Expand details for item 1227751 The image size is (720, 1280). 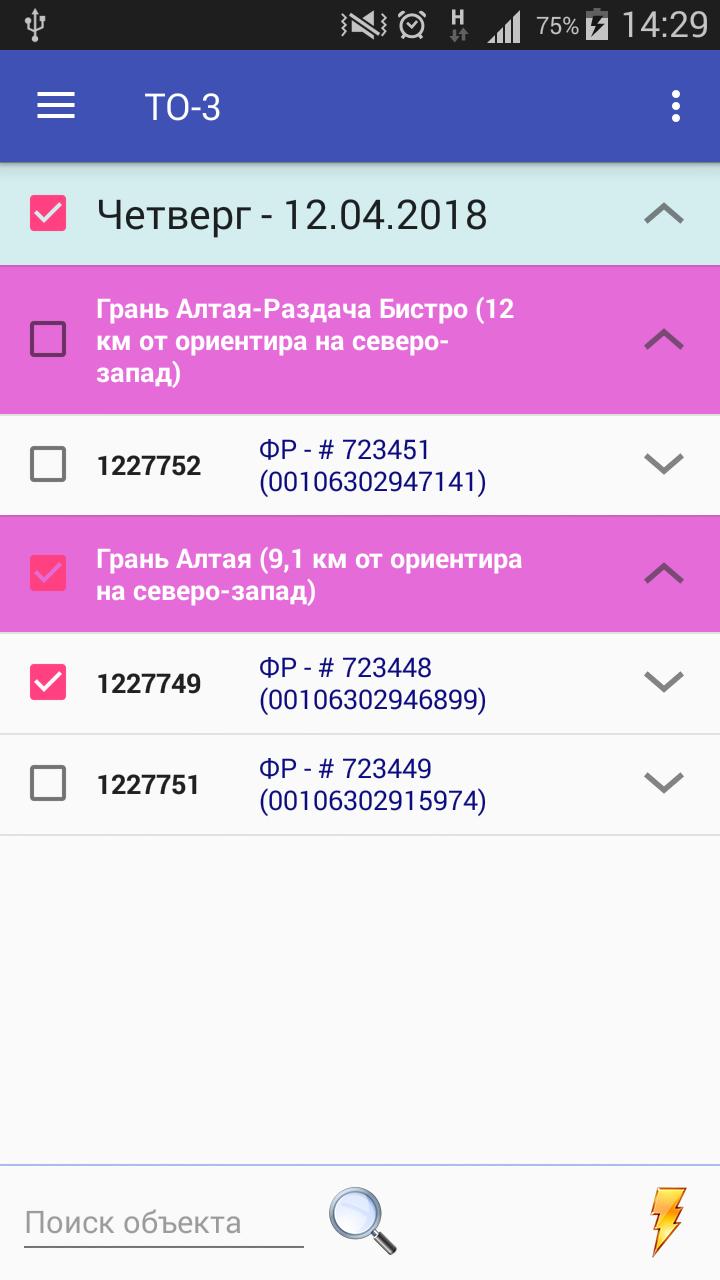(664, 784)
